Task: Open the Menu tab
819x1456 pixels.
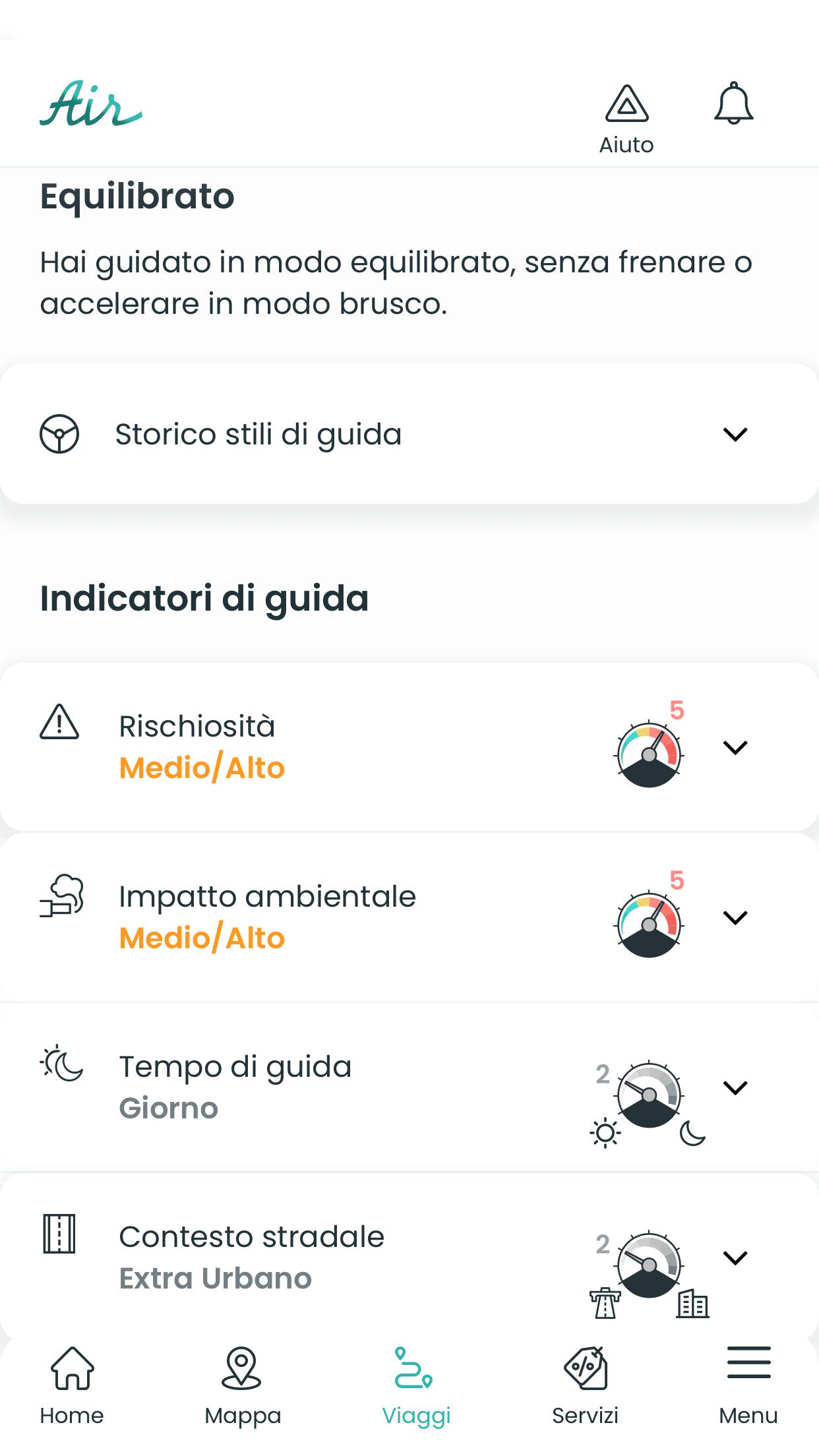Action: pos(748,1385)
